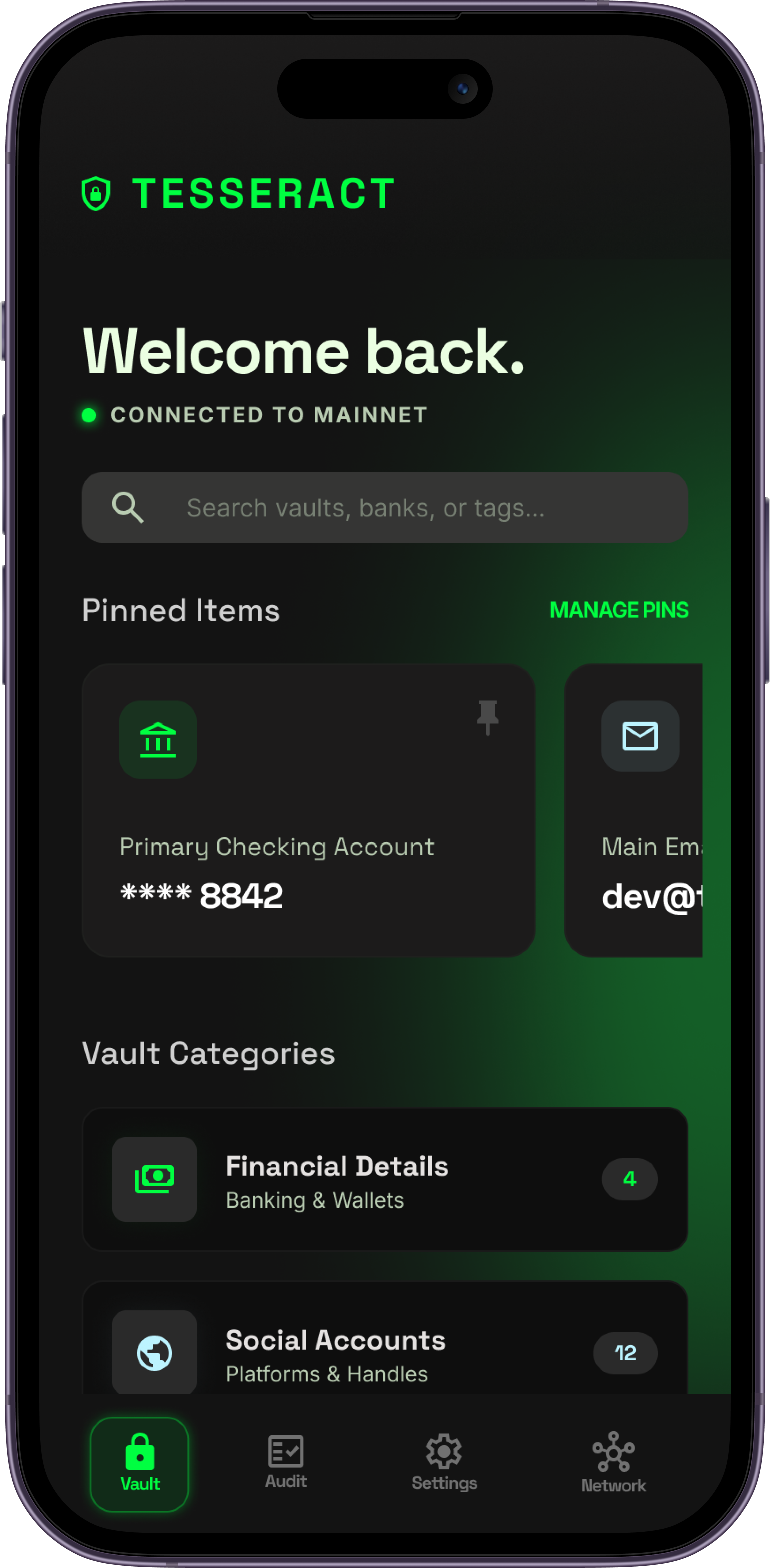Open the Social Accounts category
Image resolution: width=770 pixels, height=1568 pixels.
pyautogui.click(x=385, y=1353)
